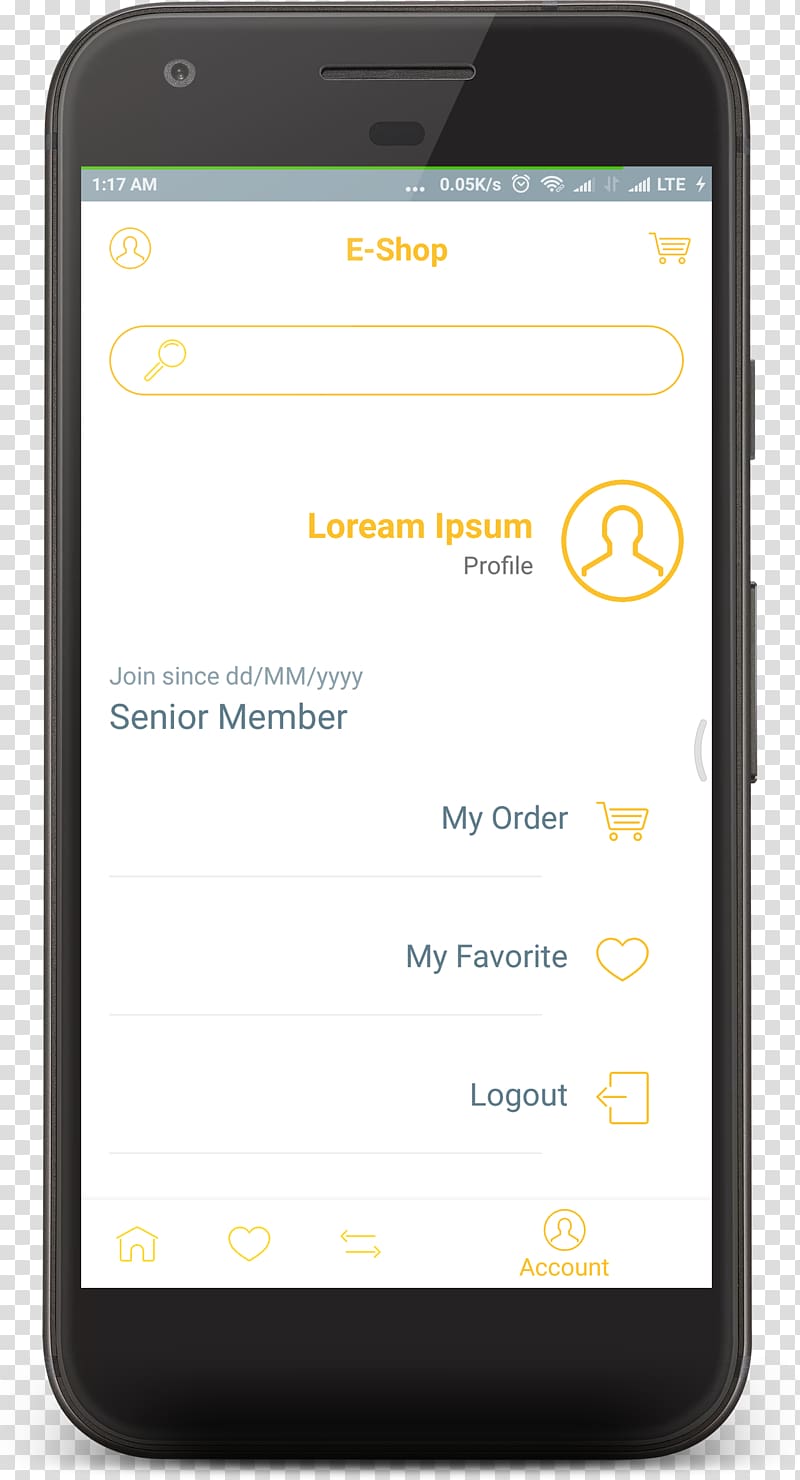Switch to the favorites heart tab
This screenshot has width=800, height=1480.
249,1244
